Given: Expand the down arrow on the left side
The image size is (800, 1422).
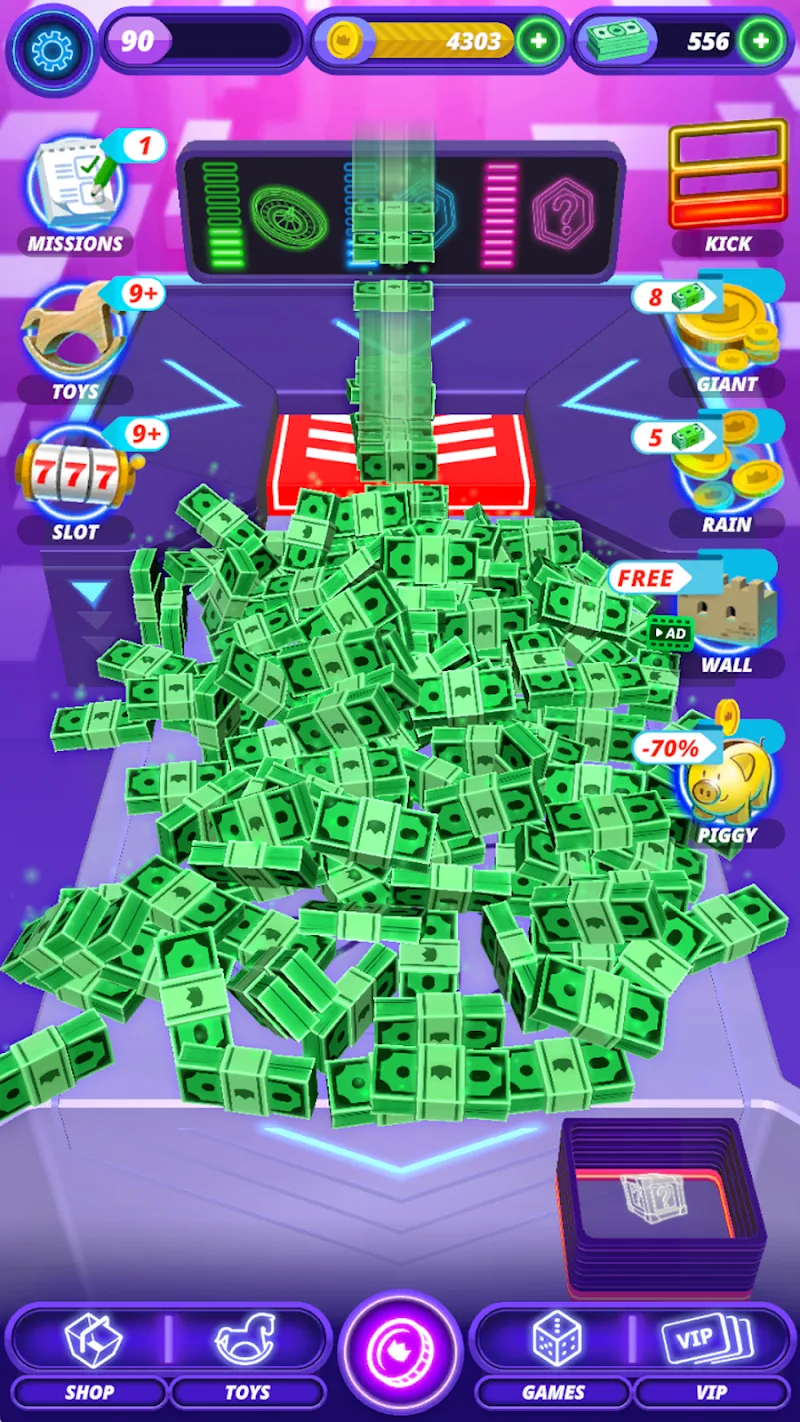Looking at the screenshot, I should 92,596.
